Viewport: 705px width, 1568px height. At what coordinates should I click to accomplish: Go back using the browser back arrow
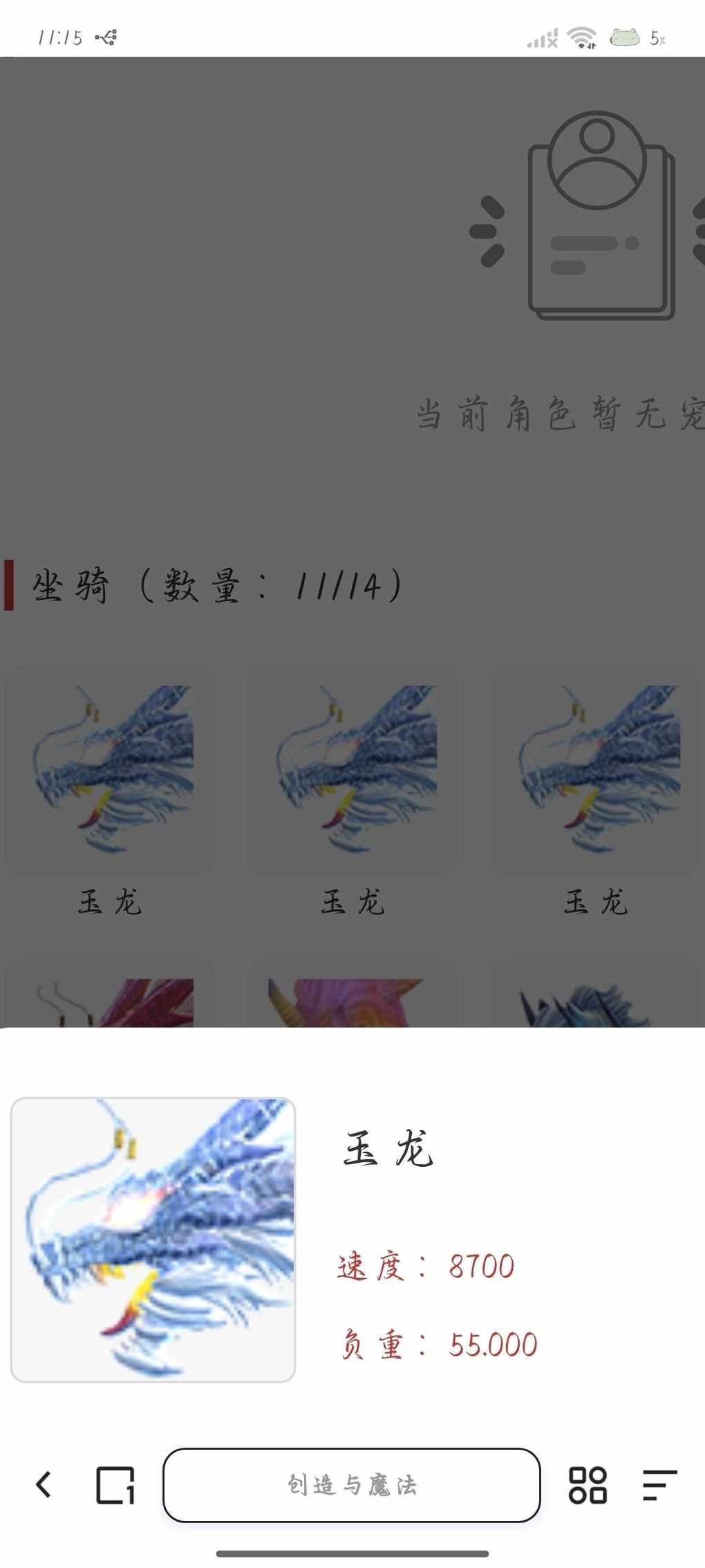click(x=44, y=1484)
